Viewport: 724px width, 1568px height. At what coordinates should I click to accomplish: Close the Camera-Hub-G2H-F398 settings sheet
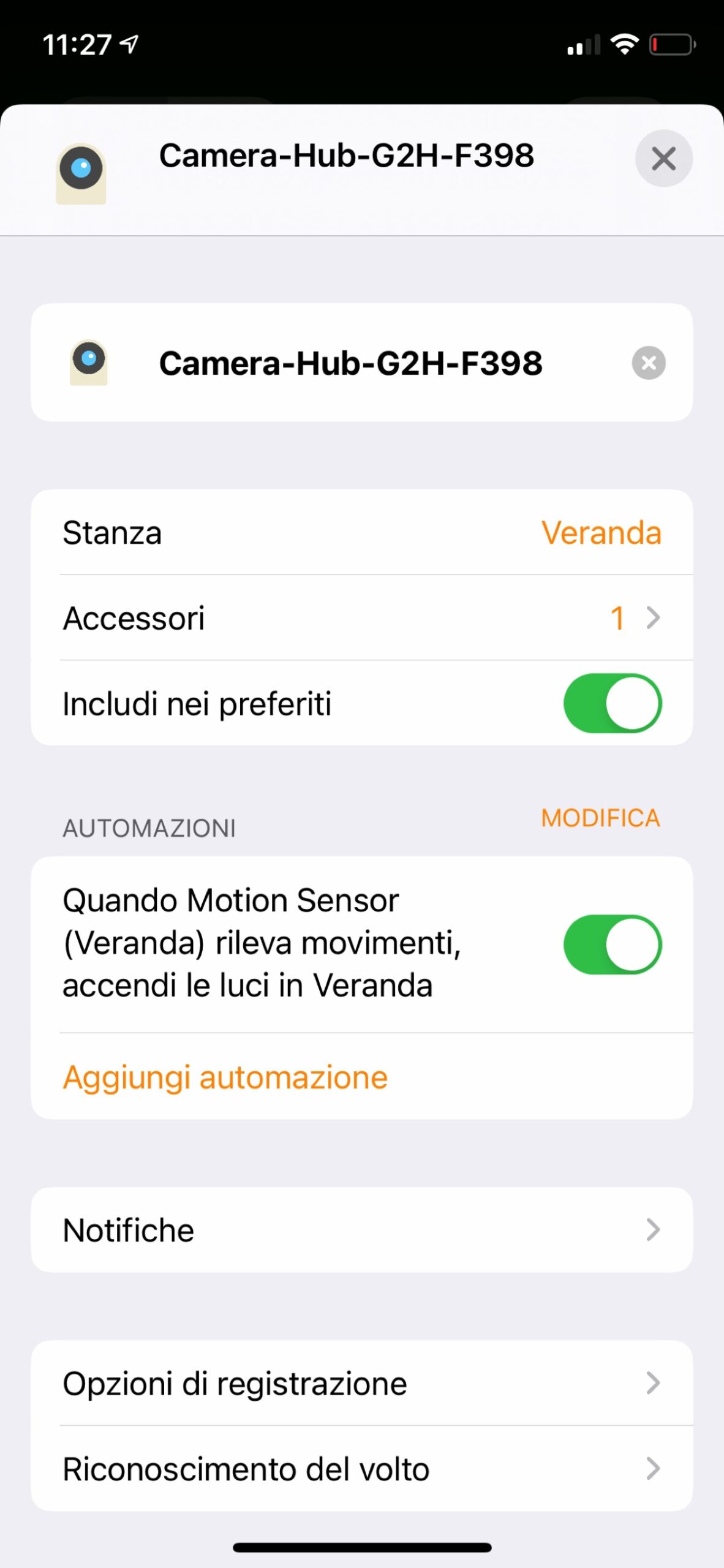coord(663,159)
